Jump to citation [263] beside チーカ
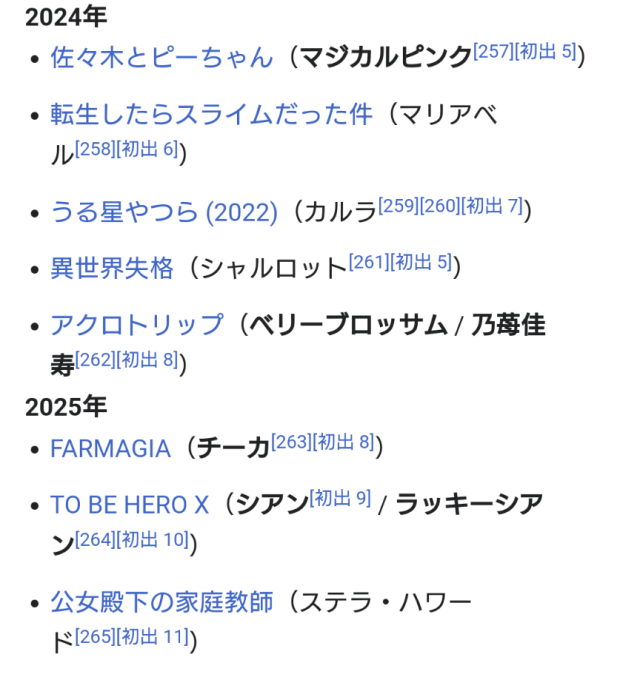This screenshot has width=640, height=674. 291,442
